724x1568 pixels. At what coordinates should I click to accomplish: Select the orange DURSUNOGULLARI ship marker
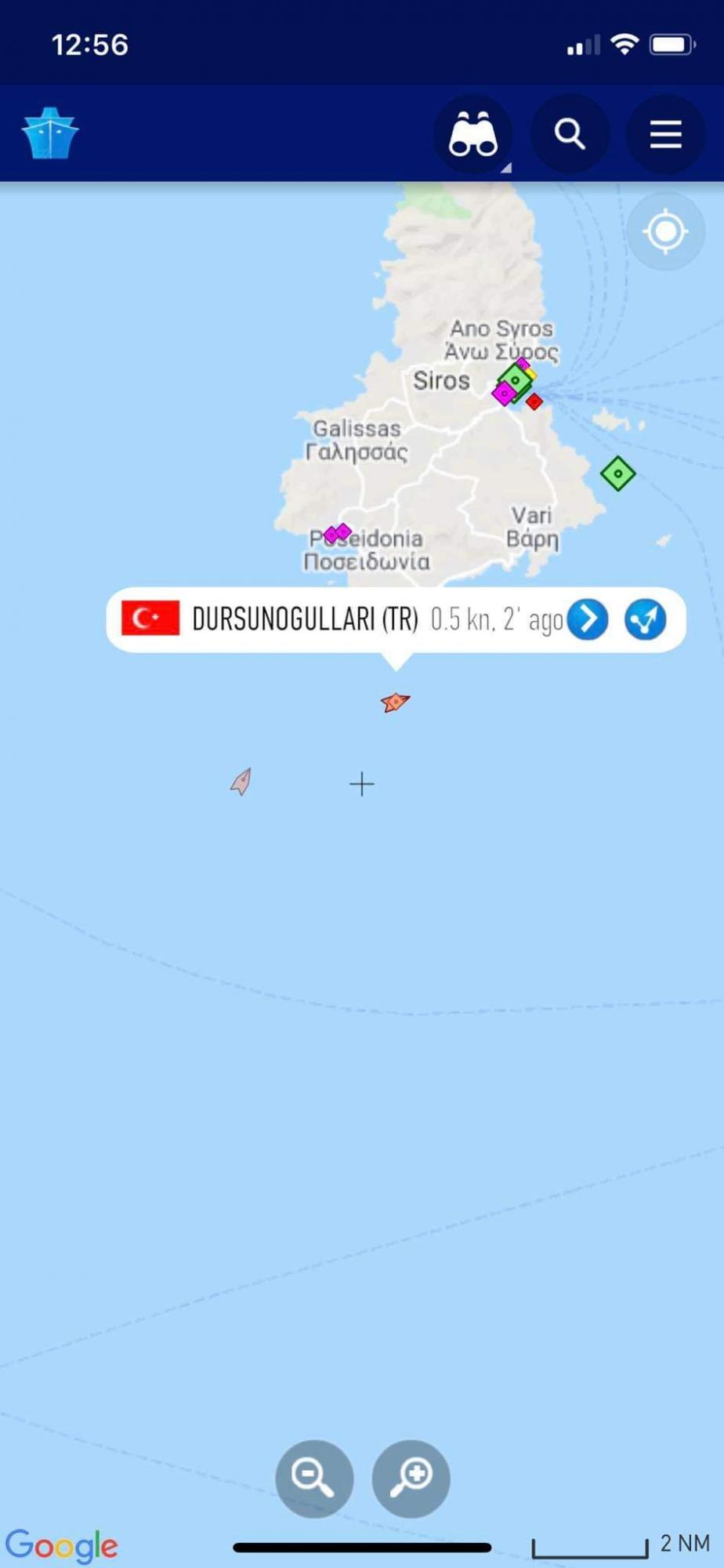pos(395,702)
